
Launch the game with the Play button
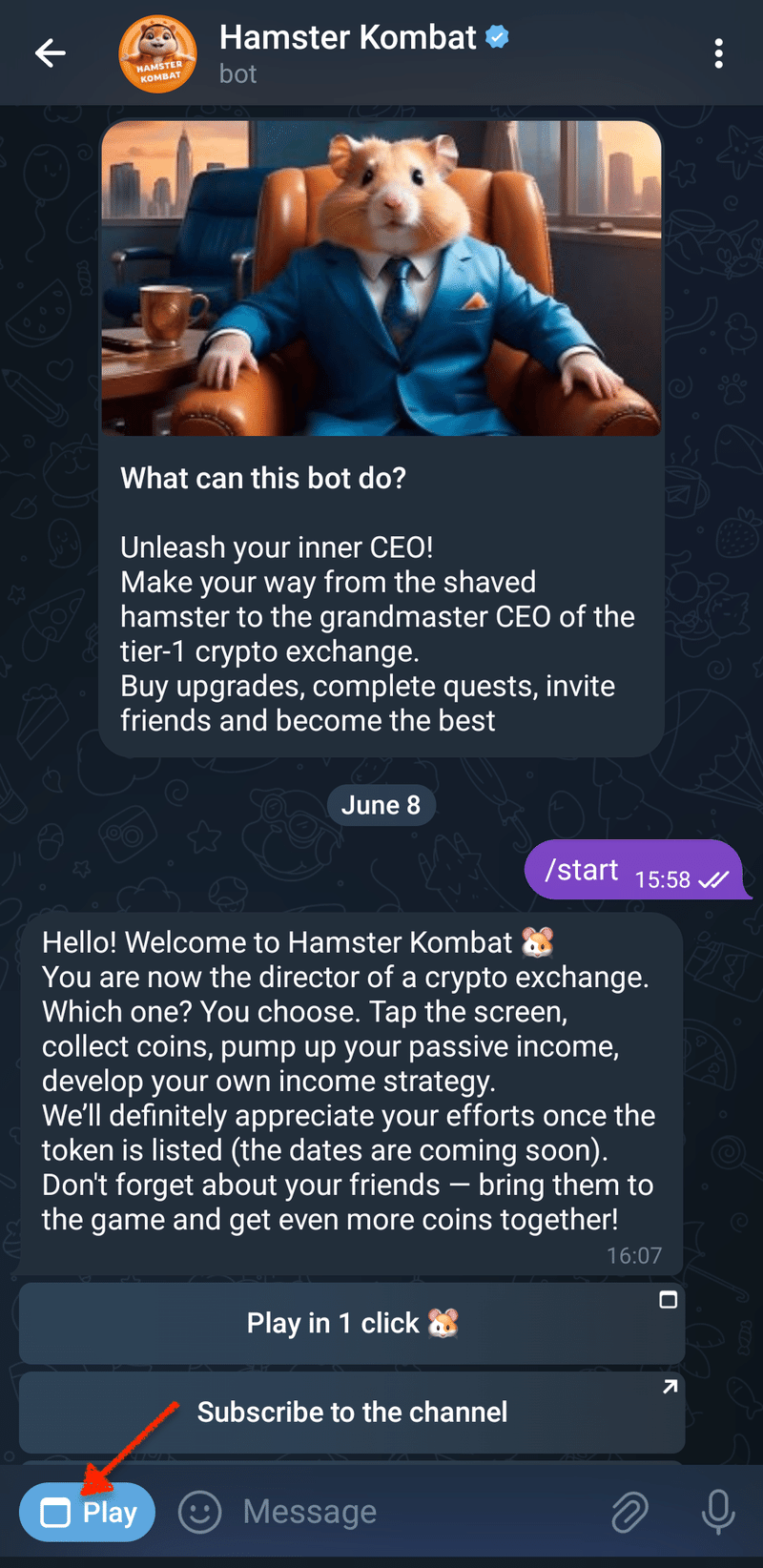88,1512
